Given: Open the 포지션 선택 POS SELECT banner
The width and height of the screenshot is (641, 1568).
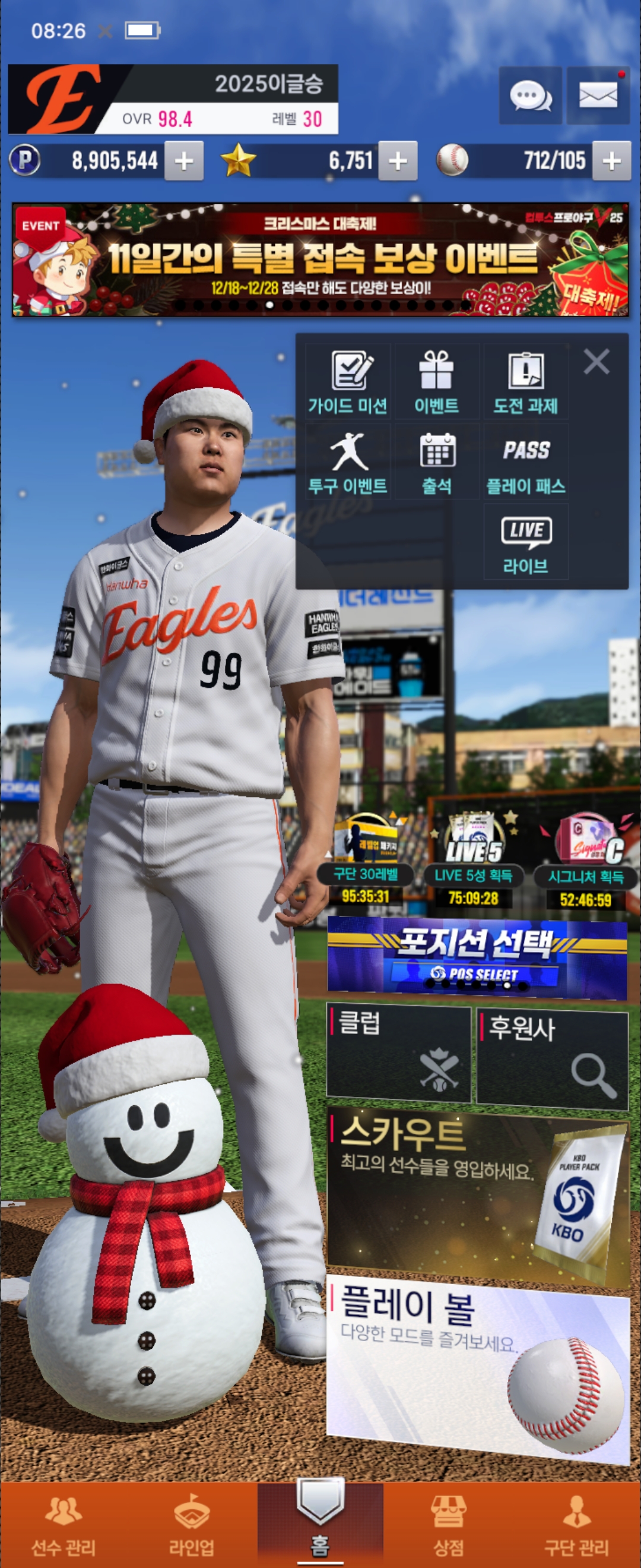Looking at the screenshot, I should [477, 957].
